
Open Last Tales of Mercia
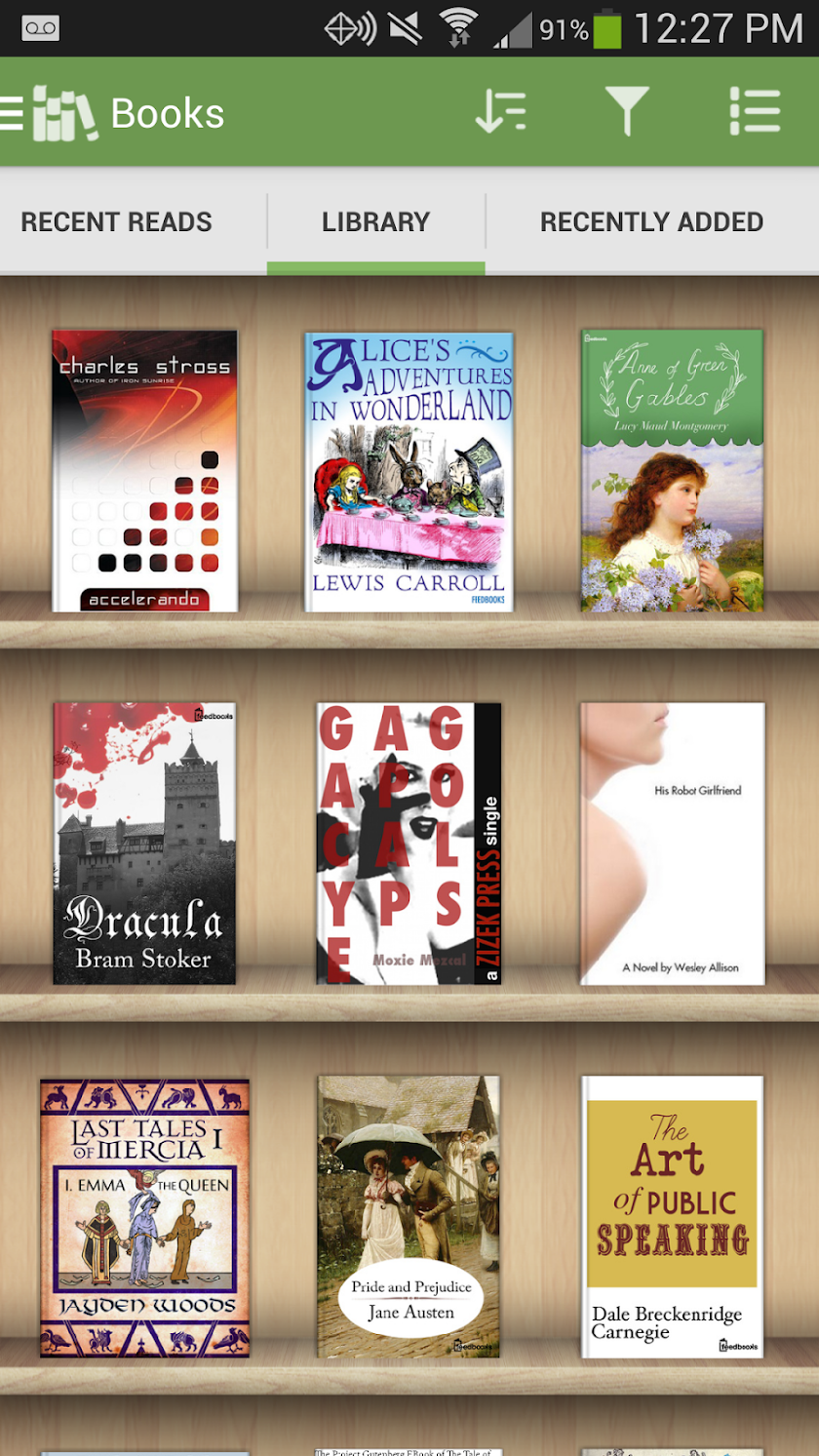pos(145,1217)
